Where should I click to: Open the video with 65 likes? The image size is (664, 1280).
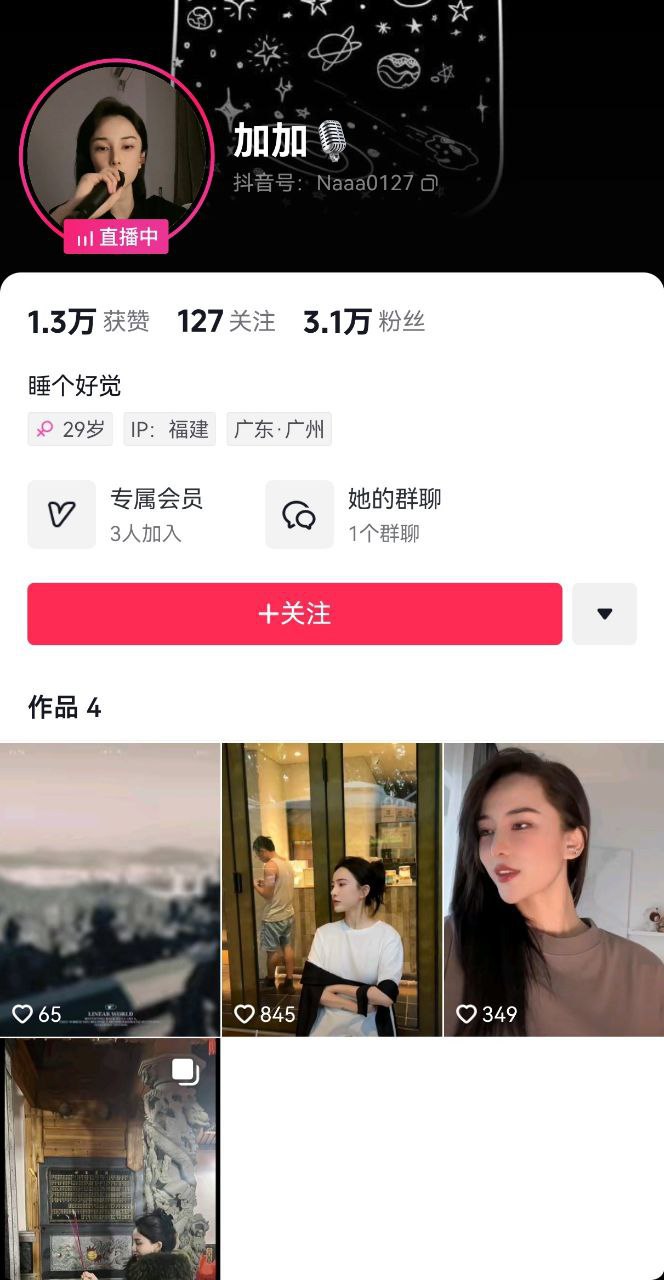(110, 889)
